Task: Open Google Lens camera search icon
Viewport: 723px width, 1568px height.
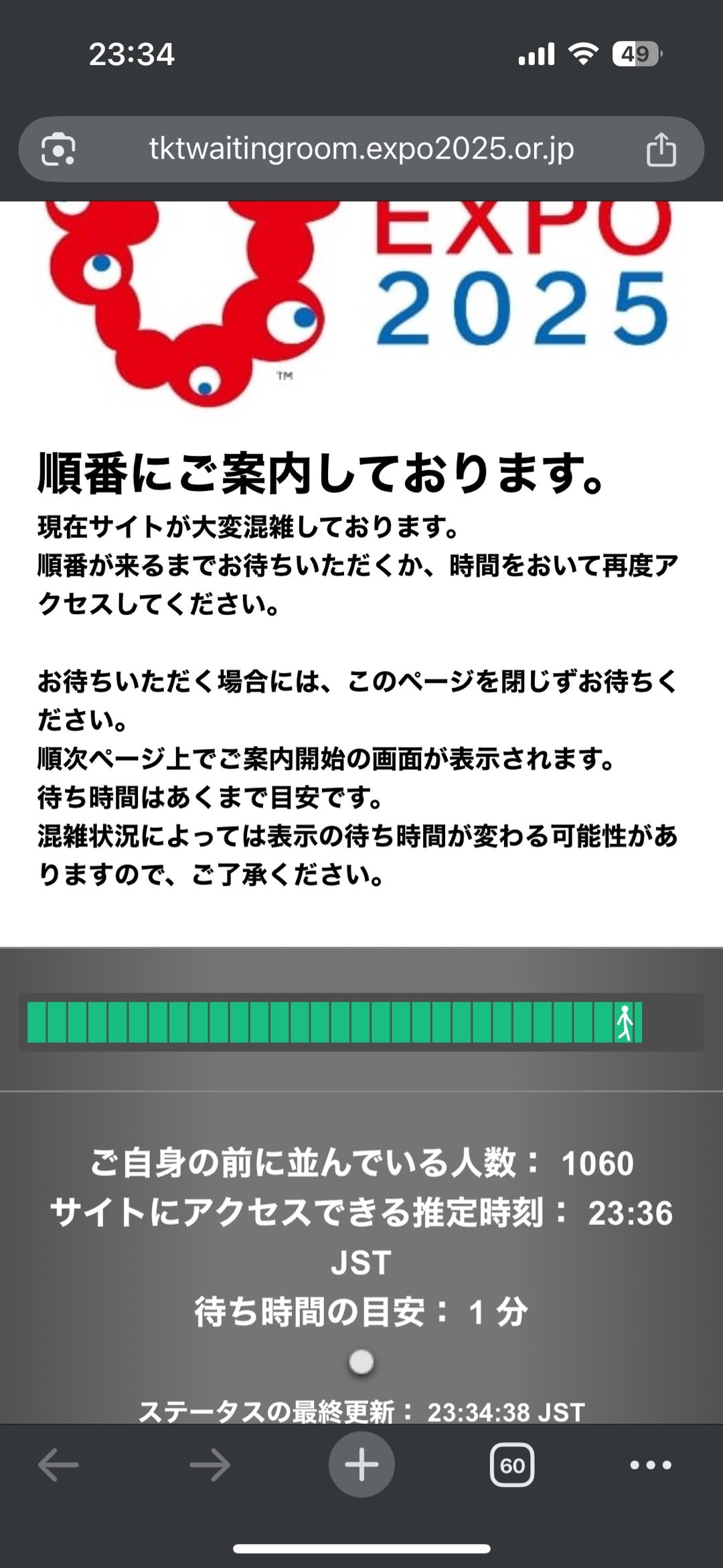Action: pyautogui.click(x=58, y=149)
